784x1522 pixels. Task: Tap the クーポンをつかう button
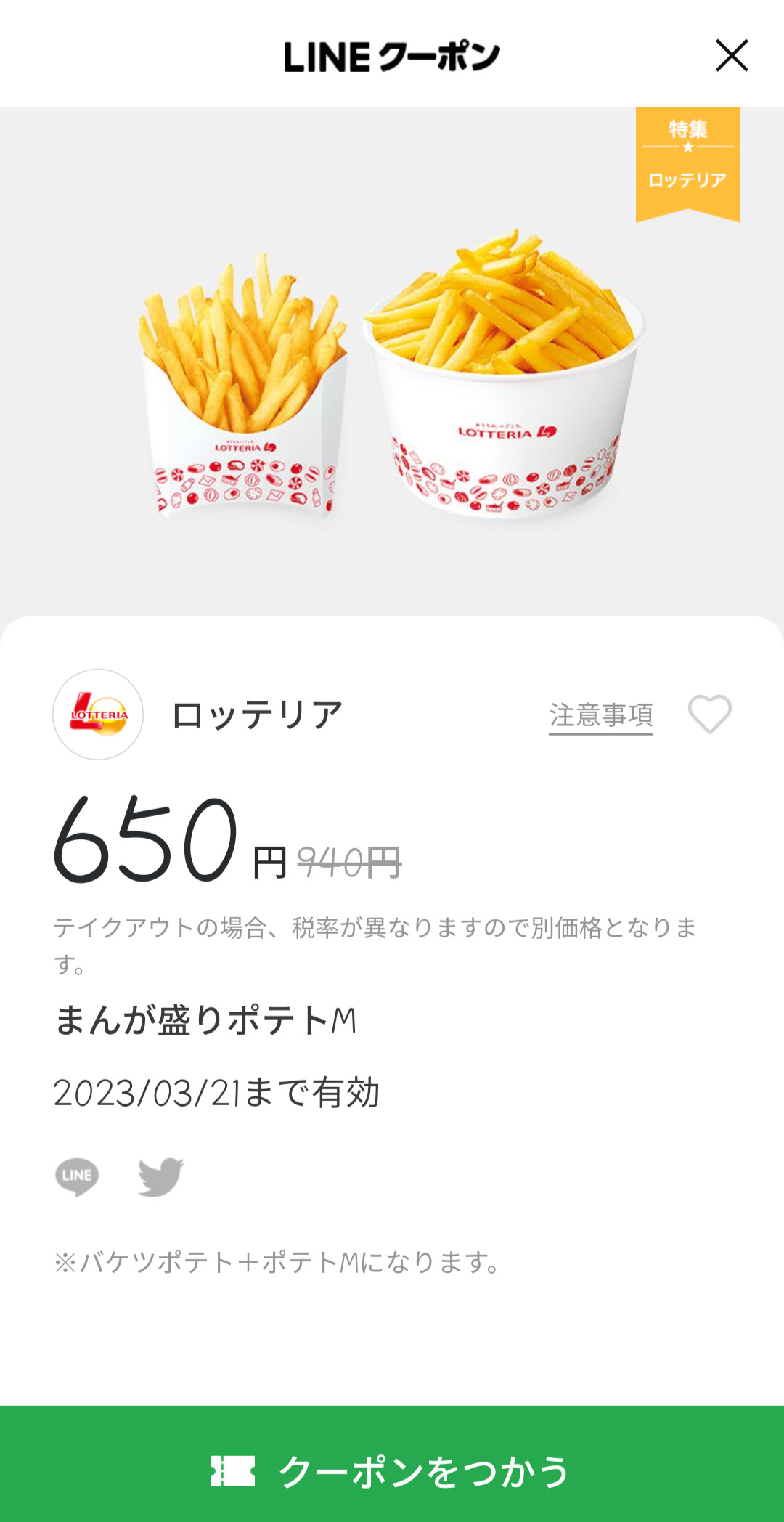click(x=392, y=1470)
